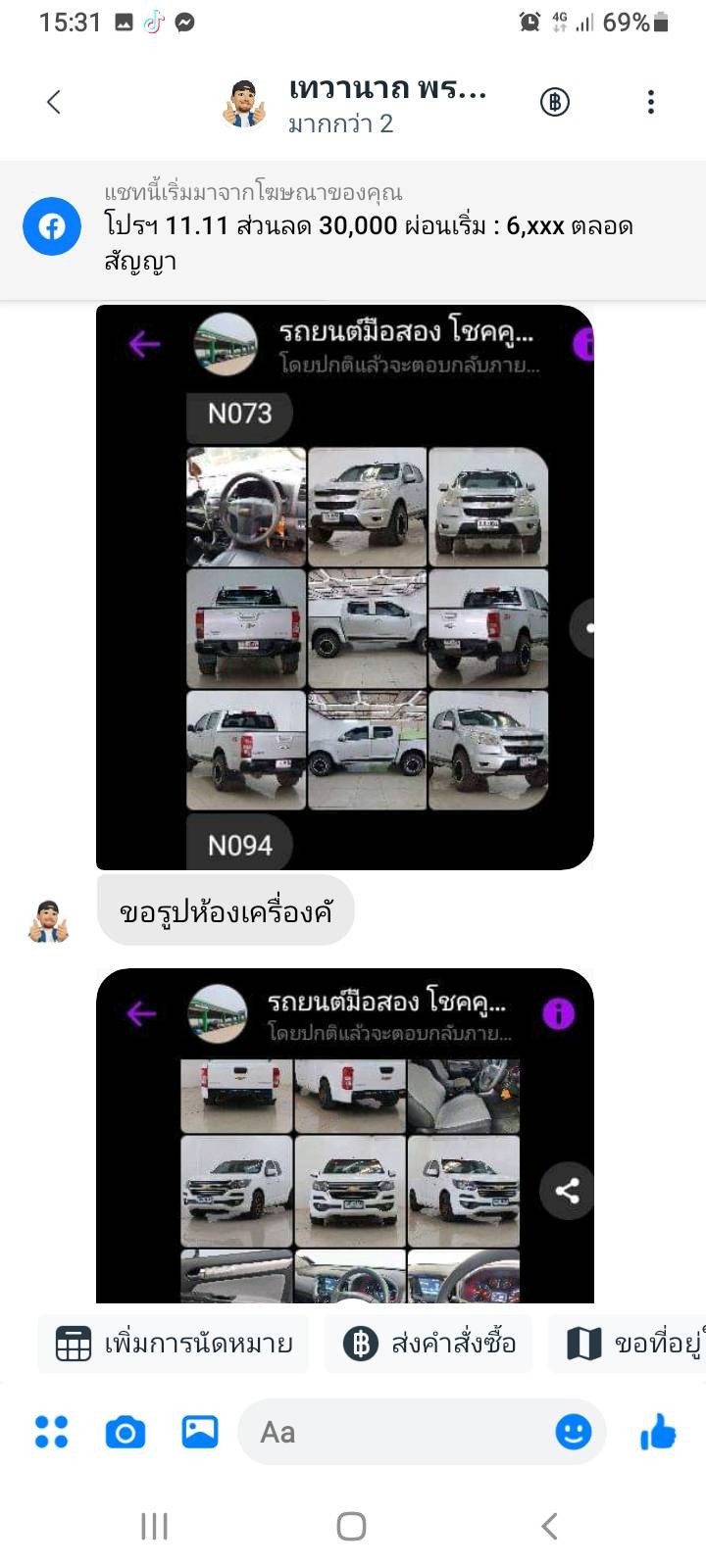The image size is (706, 1568).
Task: Open the payment baht icon in header
Action: point(555,102)
